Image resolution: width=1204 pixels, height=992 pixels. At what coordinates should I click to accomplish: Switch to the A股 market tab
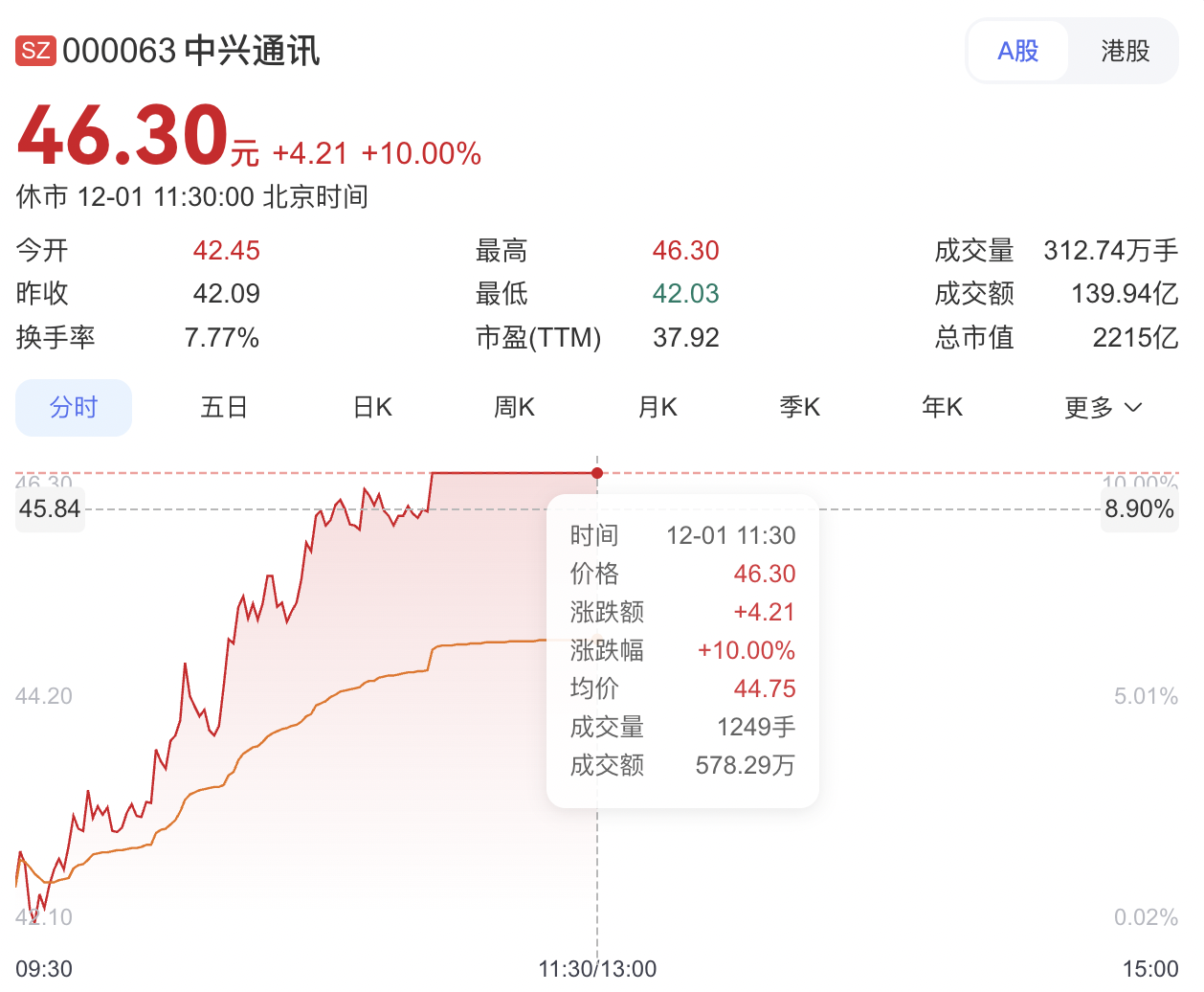(1017, 51)
